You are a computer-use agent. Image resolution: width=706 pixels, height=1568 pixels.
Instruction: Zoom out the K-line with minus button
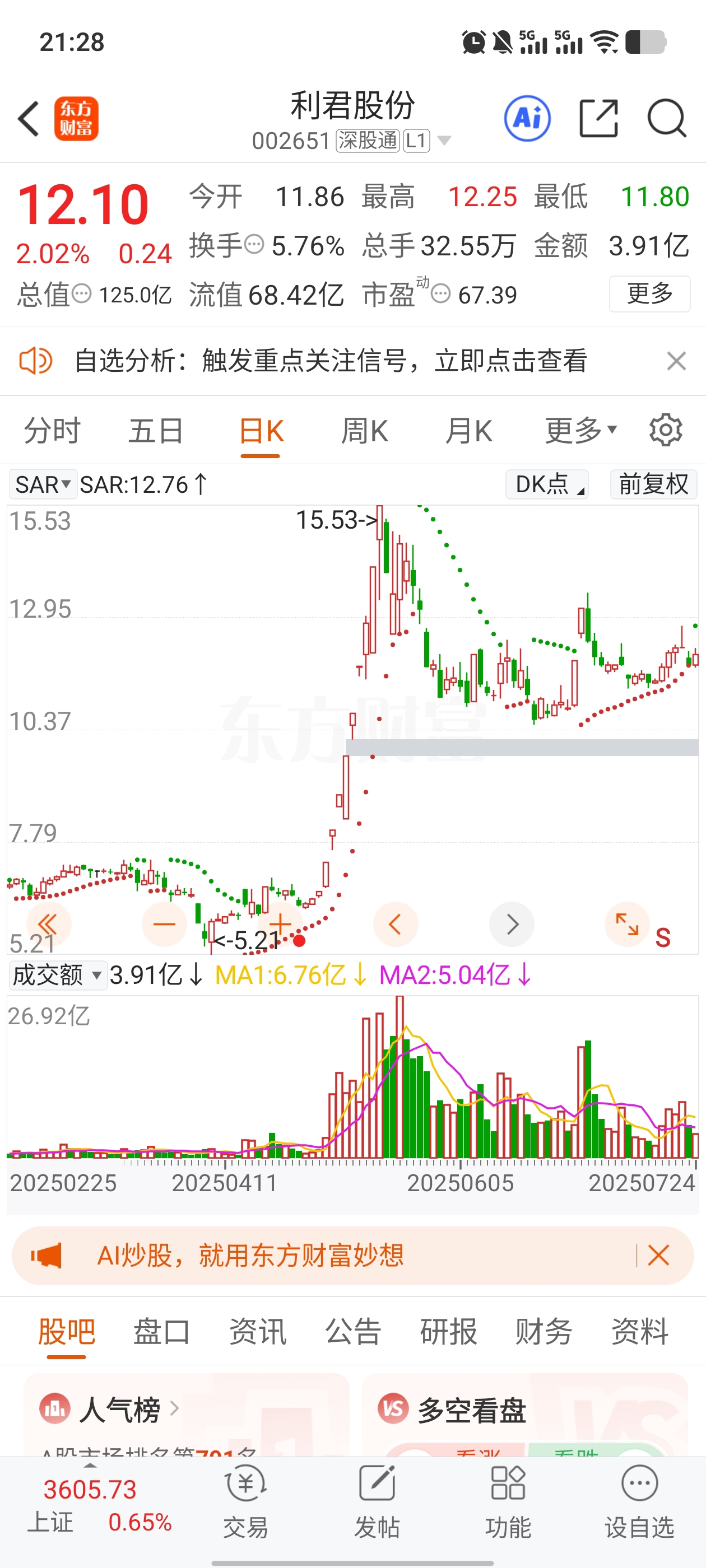pos(165,924)
